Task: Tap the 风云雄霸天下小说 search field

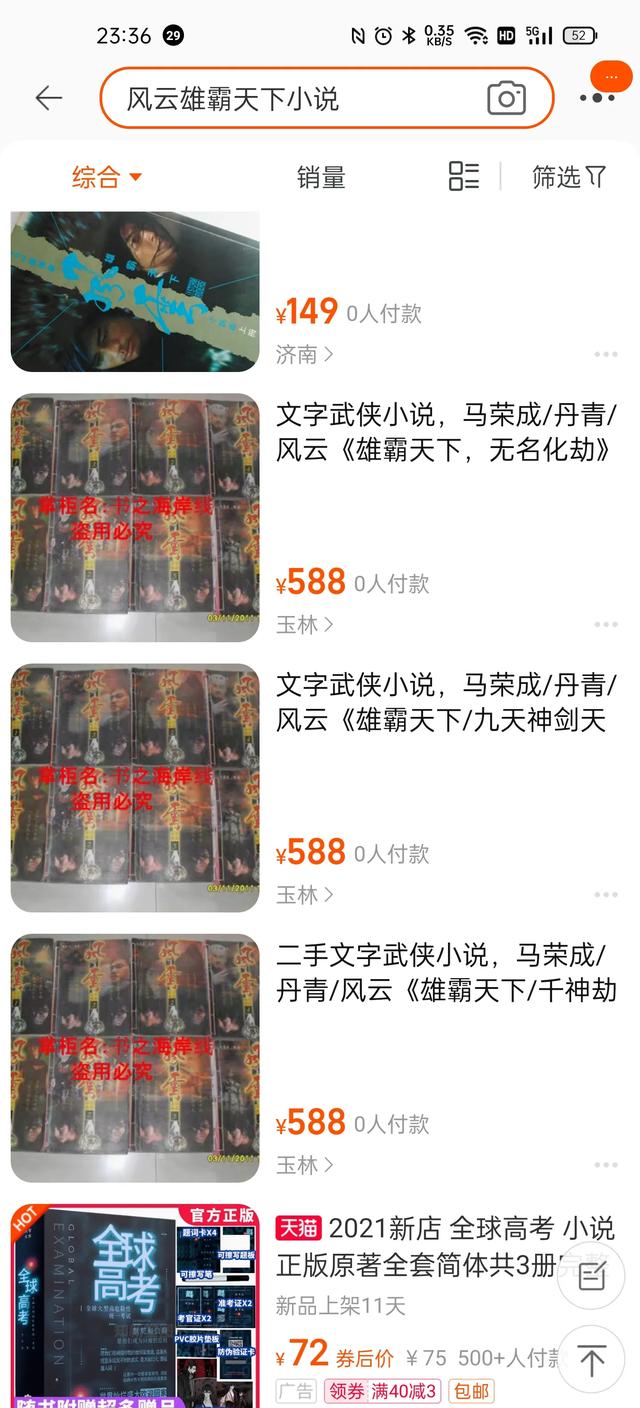Action: pyautogui.click(x=300, y=98)
